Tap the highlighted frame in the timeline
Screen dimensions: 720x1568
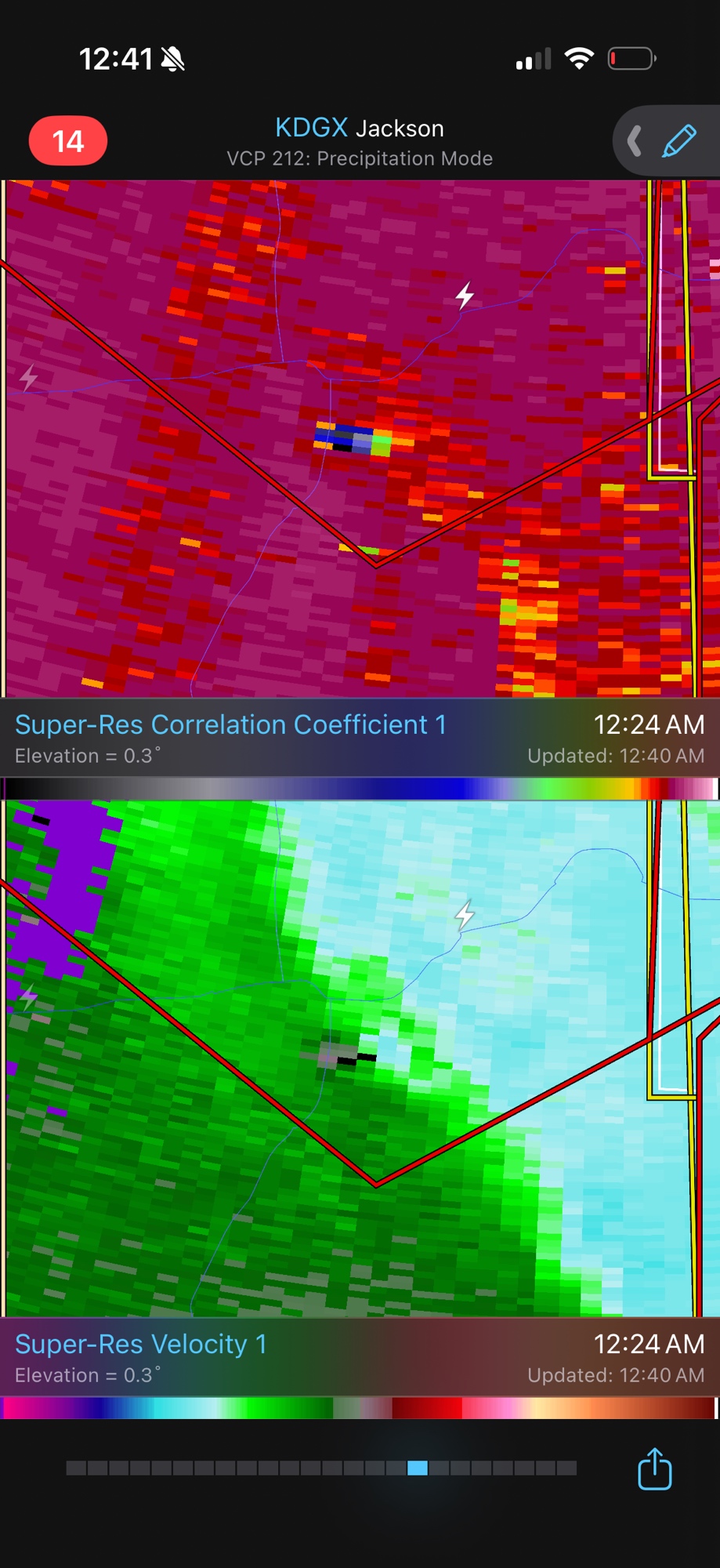click(418, 1468)
